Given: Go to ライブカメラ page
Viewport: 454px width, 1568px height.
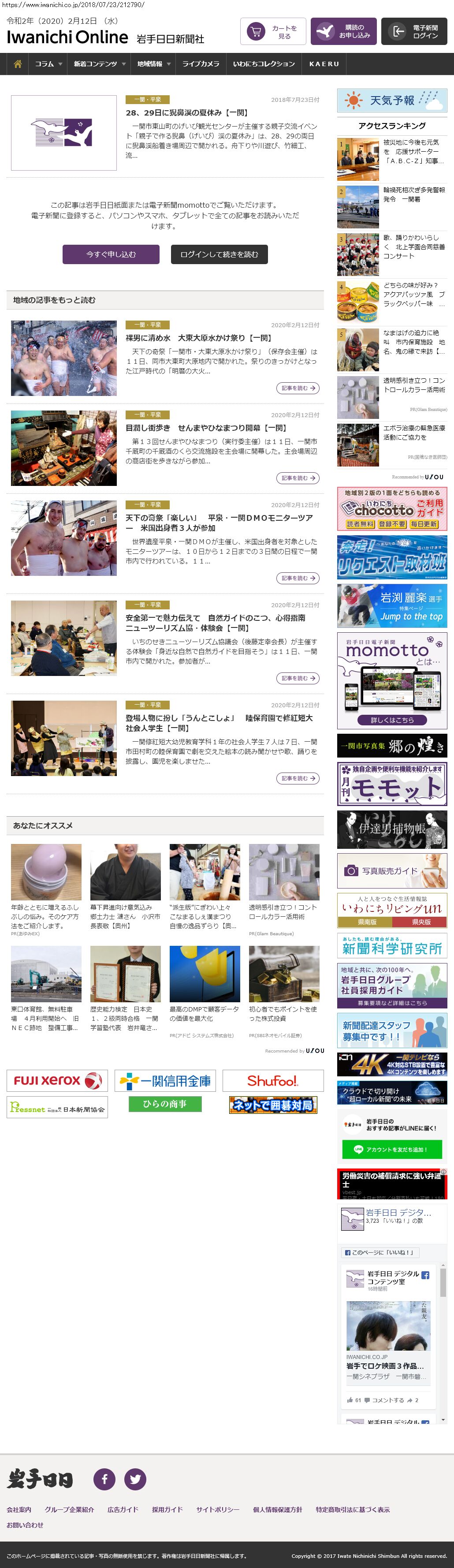Looking at the screenshot, I should pyautogui.click(x=201, y=64).
